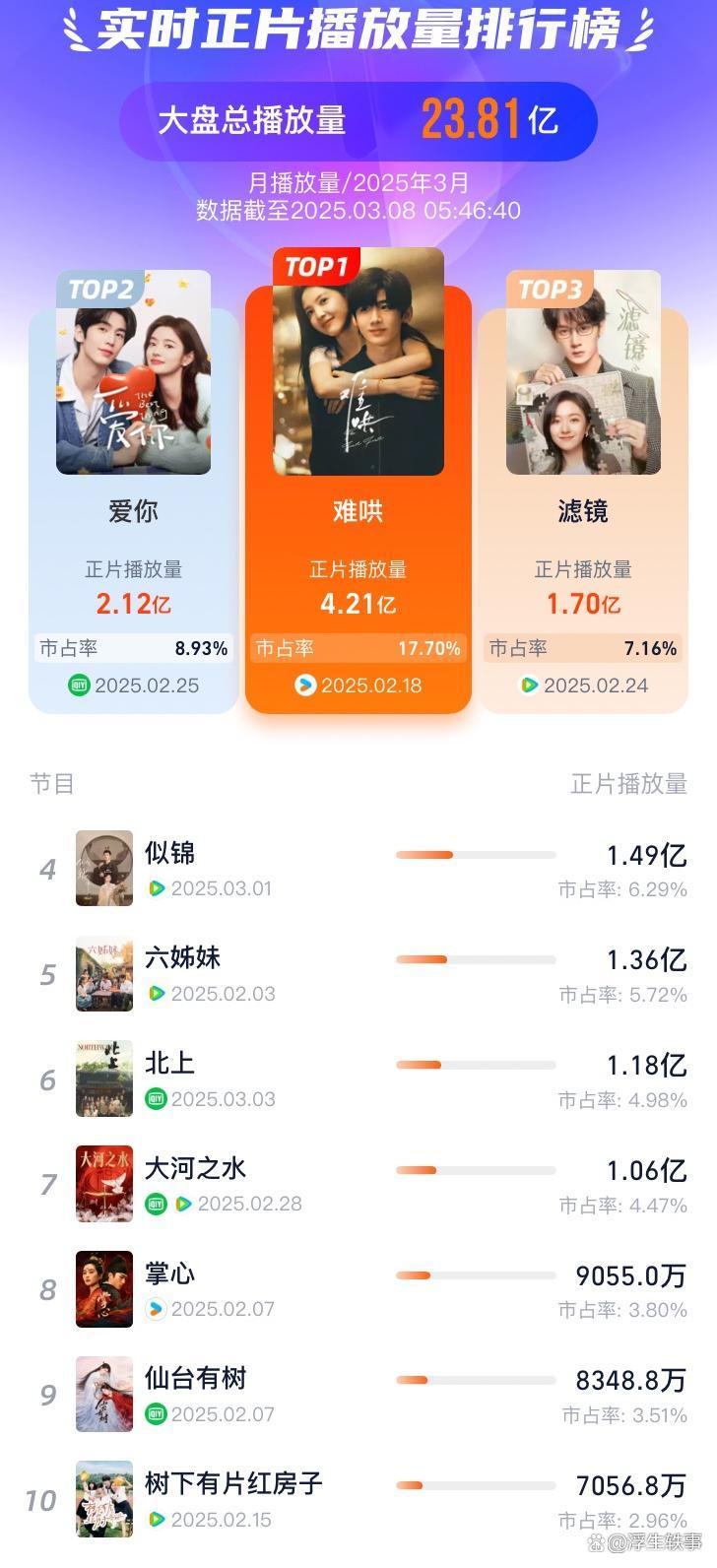Click 似锦's playback progress bar

coord(476,855)
